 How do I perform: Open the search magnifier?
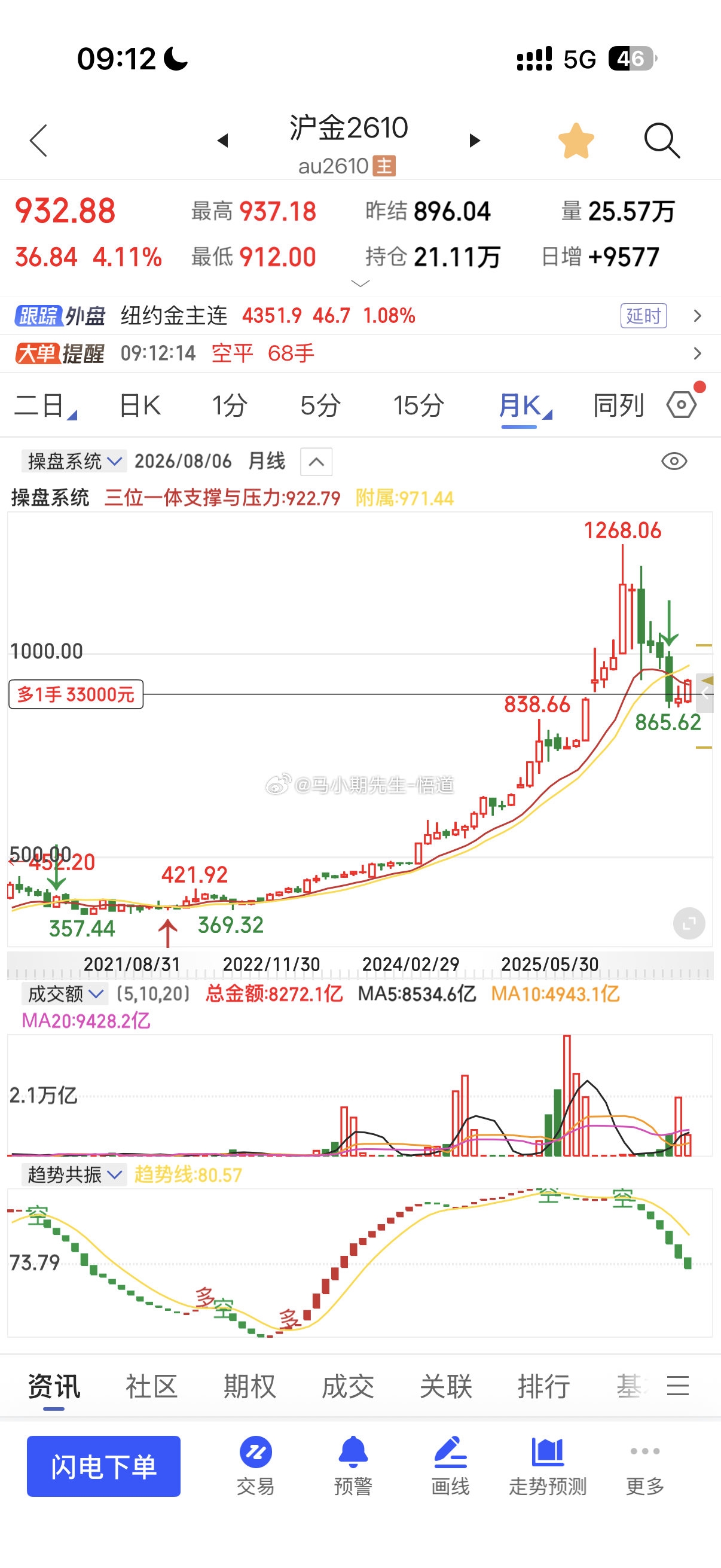click(x=662, y=141)
